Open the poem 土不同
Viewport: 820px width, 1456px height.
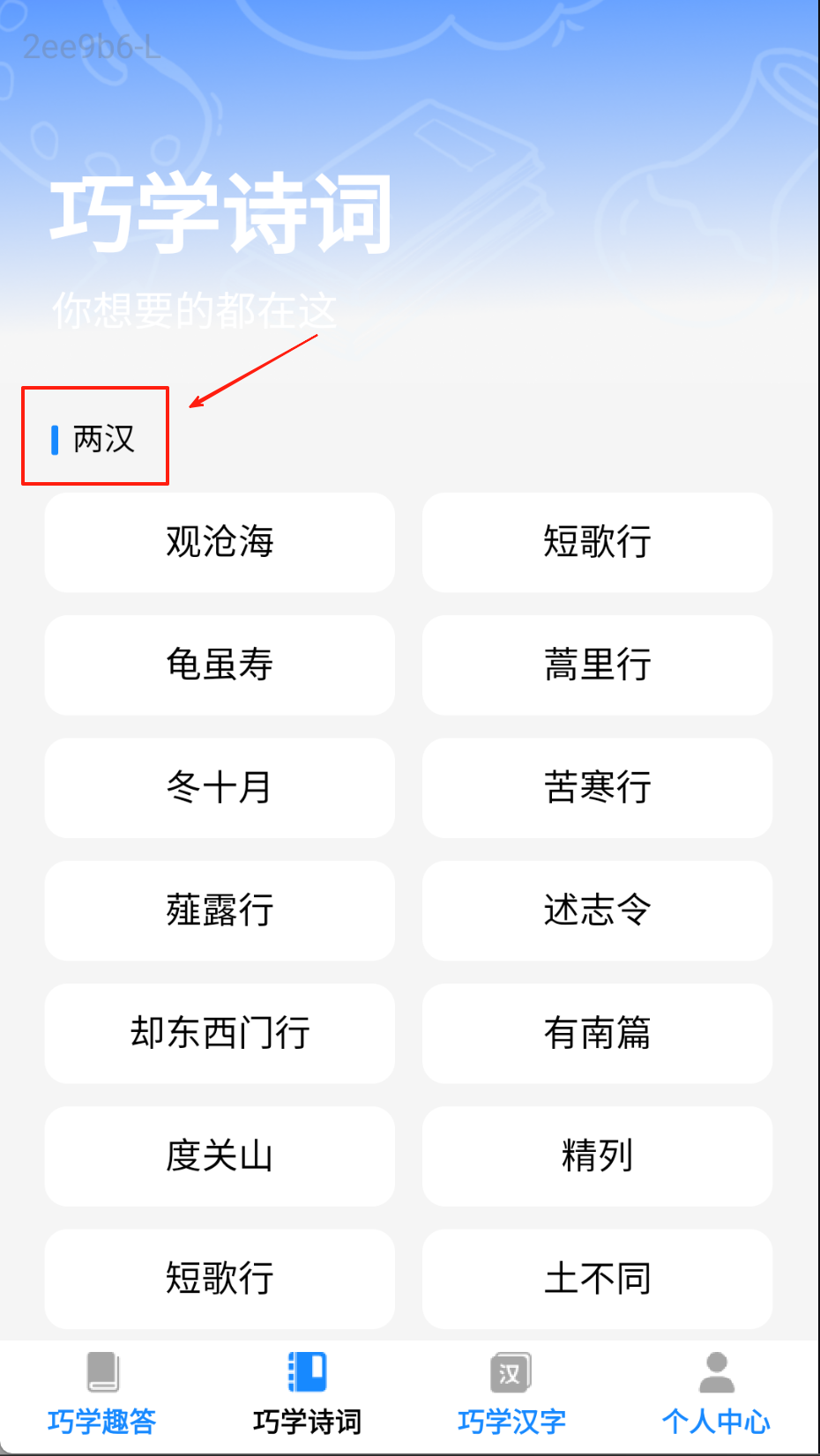597,1279
